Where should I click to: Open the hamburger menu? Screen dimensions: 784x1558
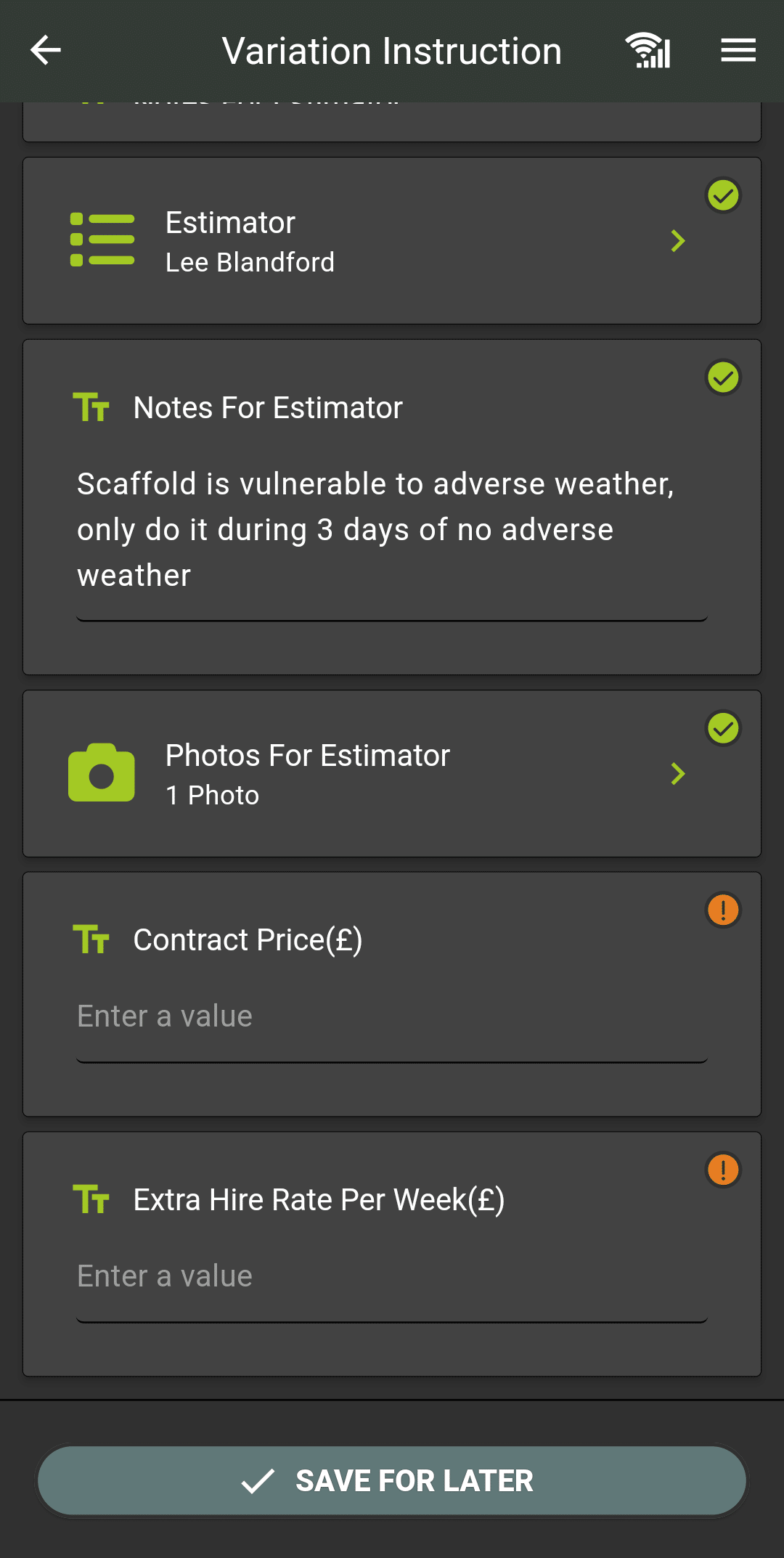point(738,51)
